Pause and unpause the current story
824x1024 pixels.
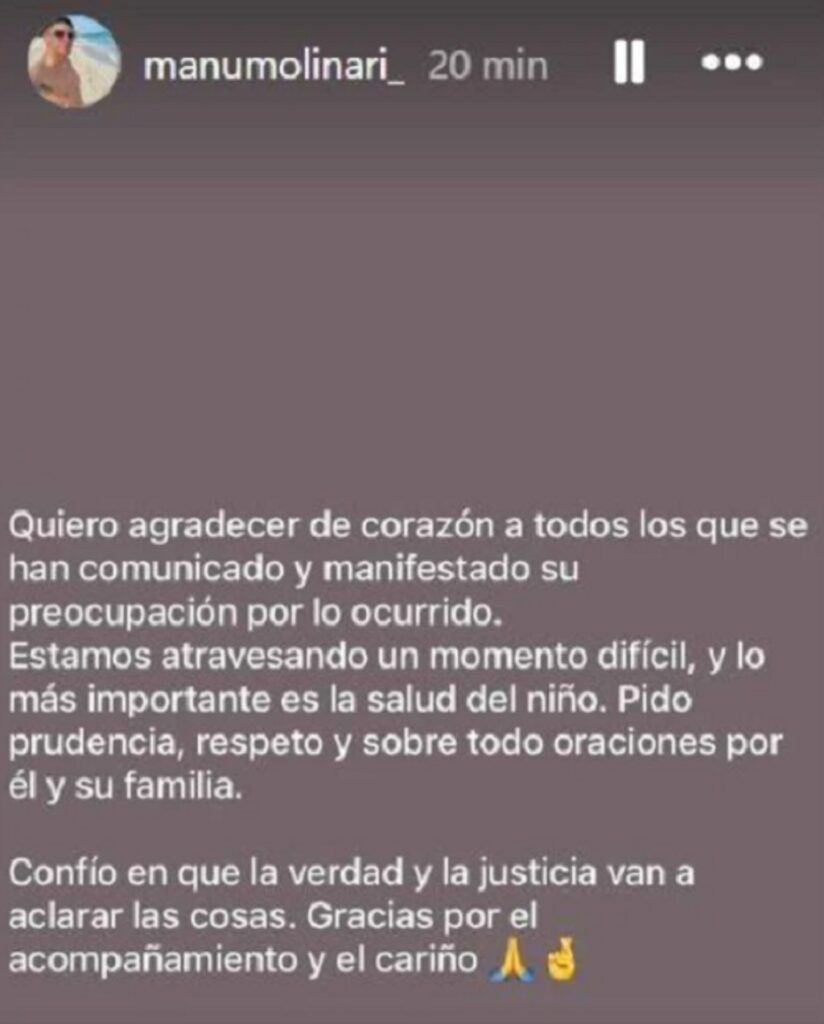coord(628,62)
